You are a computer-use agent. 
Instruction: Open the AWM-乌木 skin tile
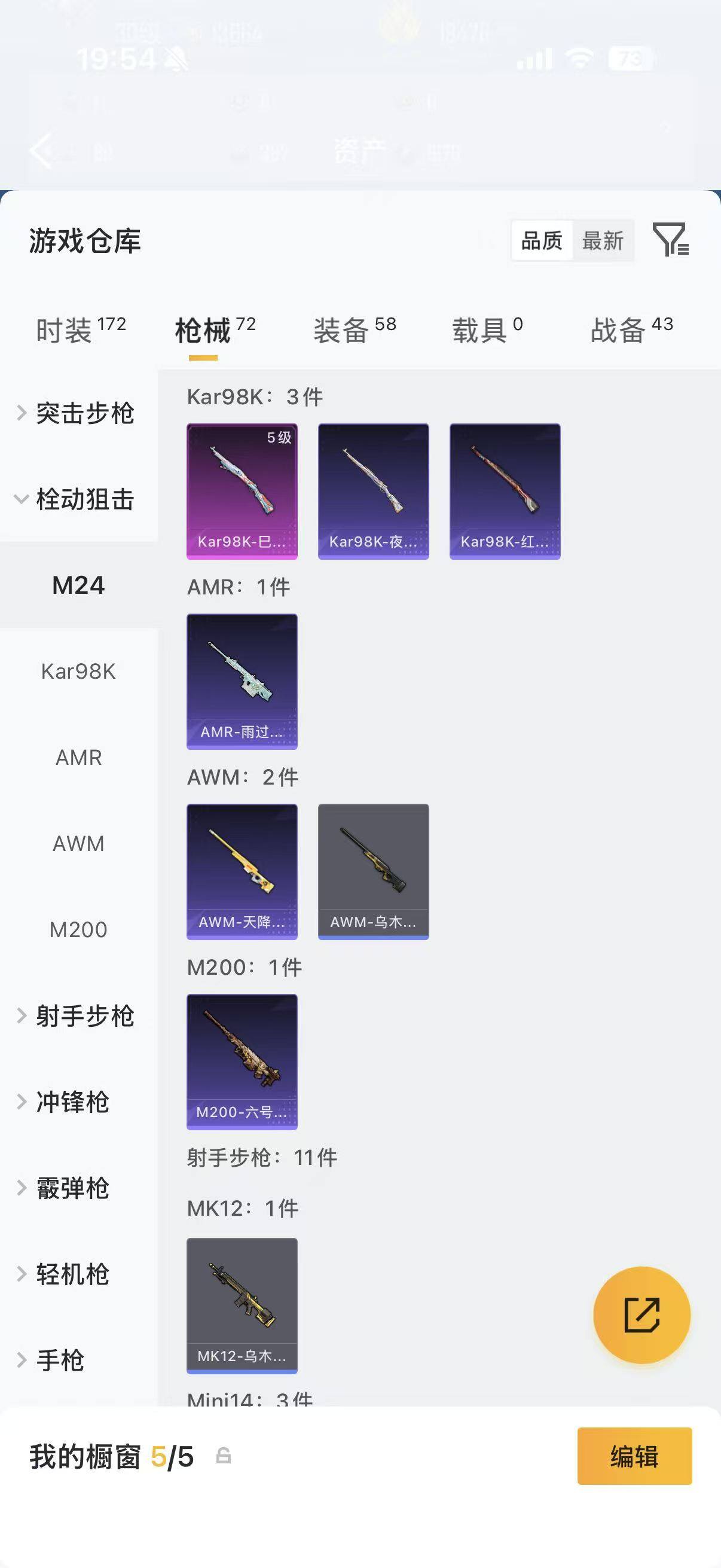373,871
